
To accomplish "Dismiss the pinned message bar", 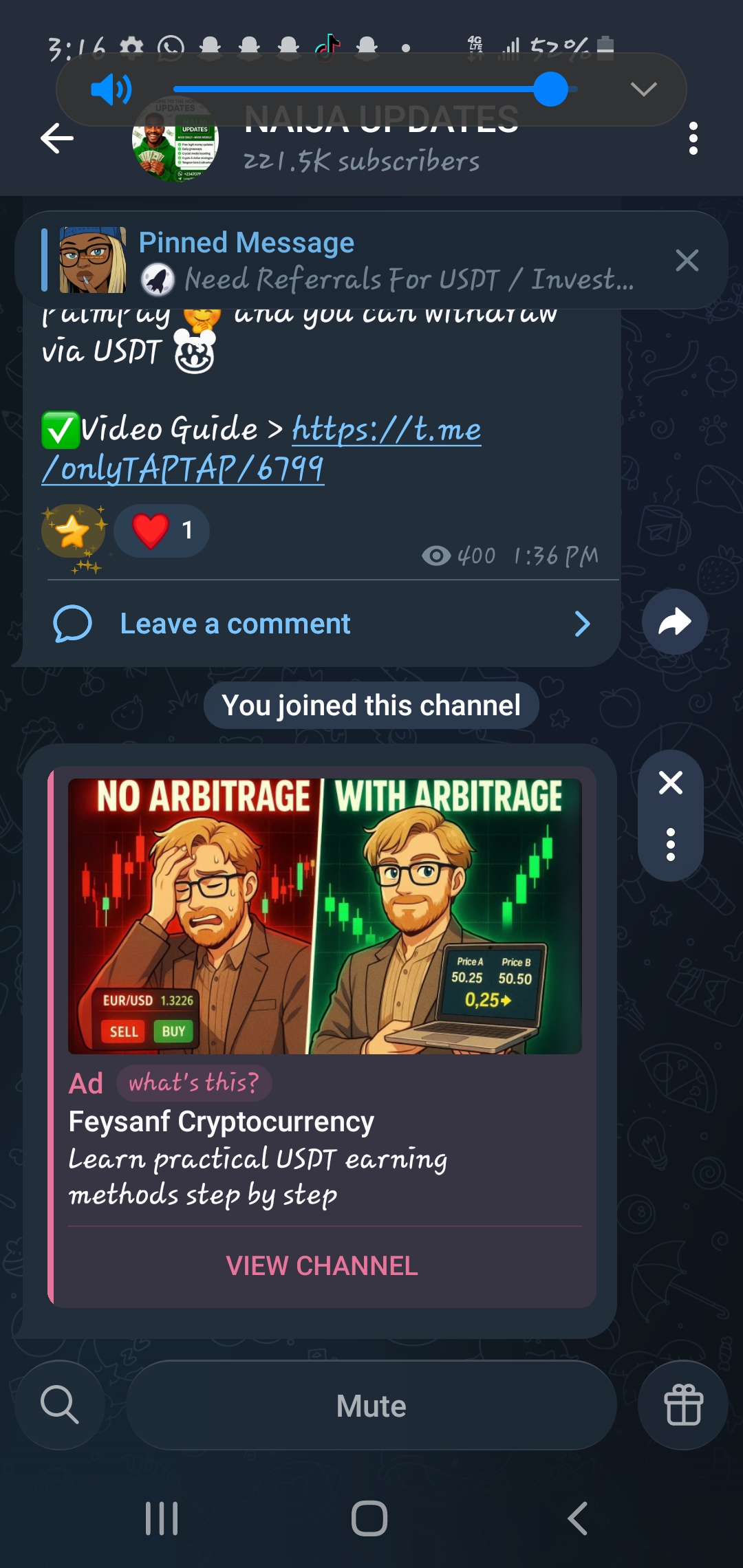I will click(x=687, y=261).
